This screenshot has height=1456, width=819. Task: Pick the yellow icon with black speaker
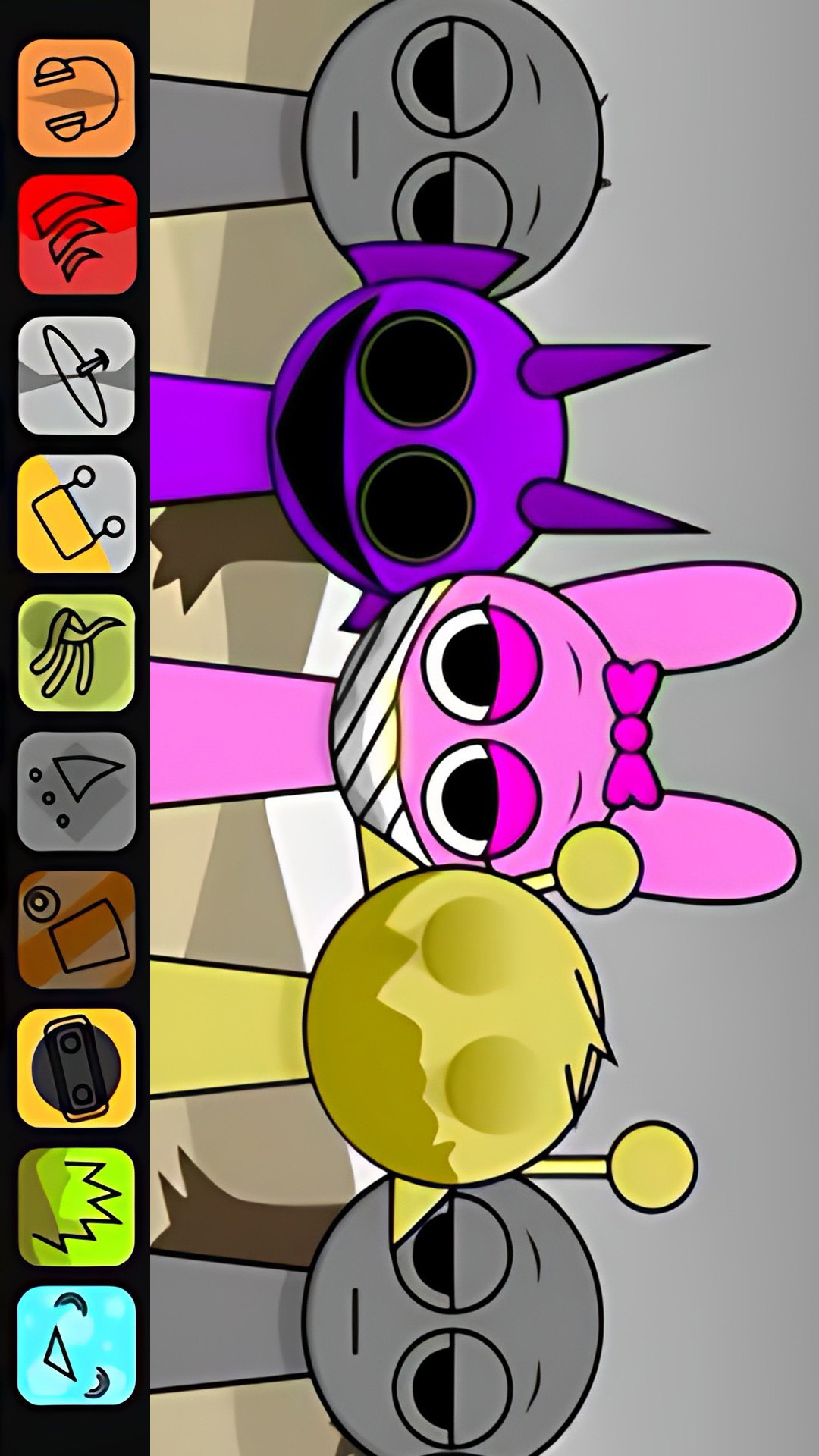[77, 1068]
